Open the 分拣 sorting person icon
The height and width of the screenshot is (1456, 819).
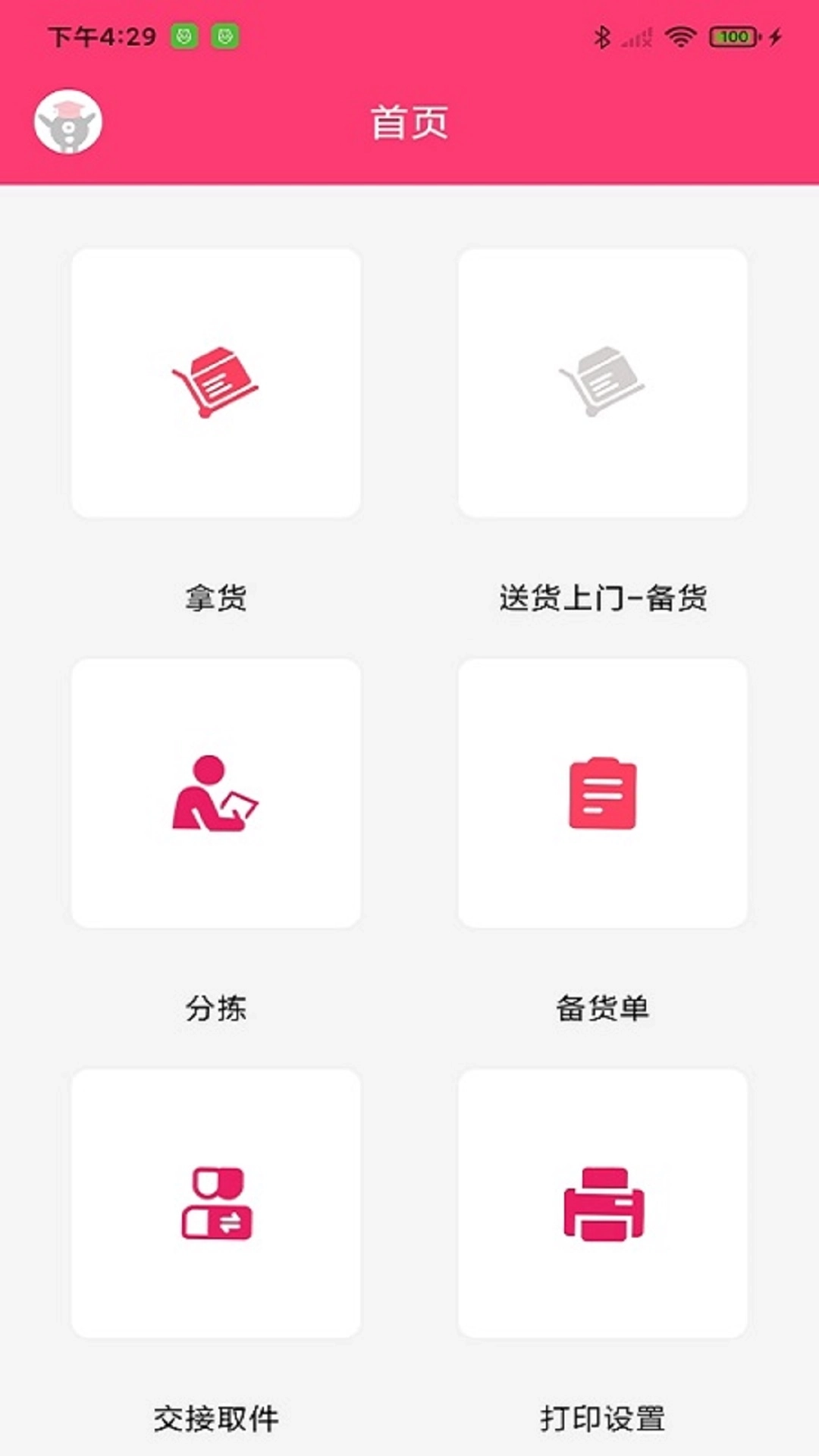point(216,794)
